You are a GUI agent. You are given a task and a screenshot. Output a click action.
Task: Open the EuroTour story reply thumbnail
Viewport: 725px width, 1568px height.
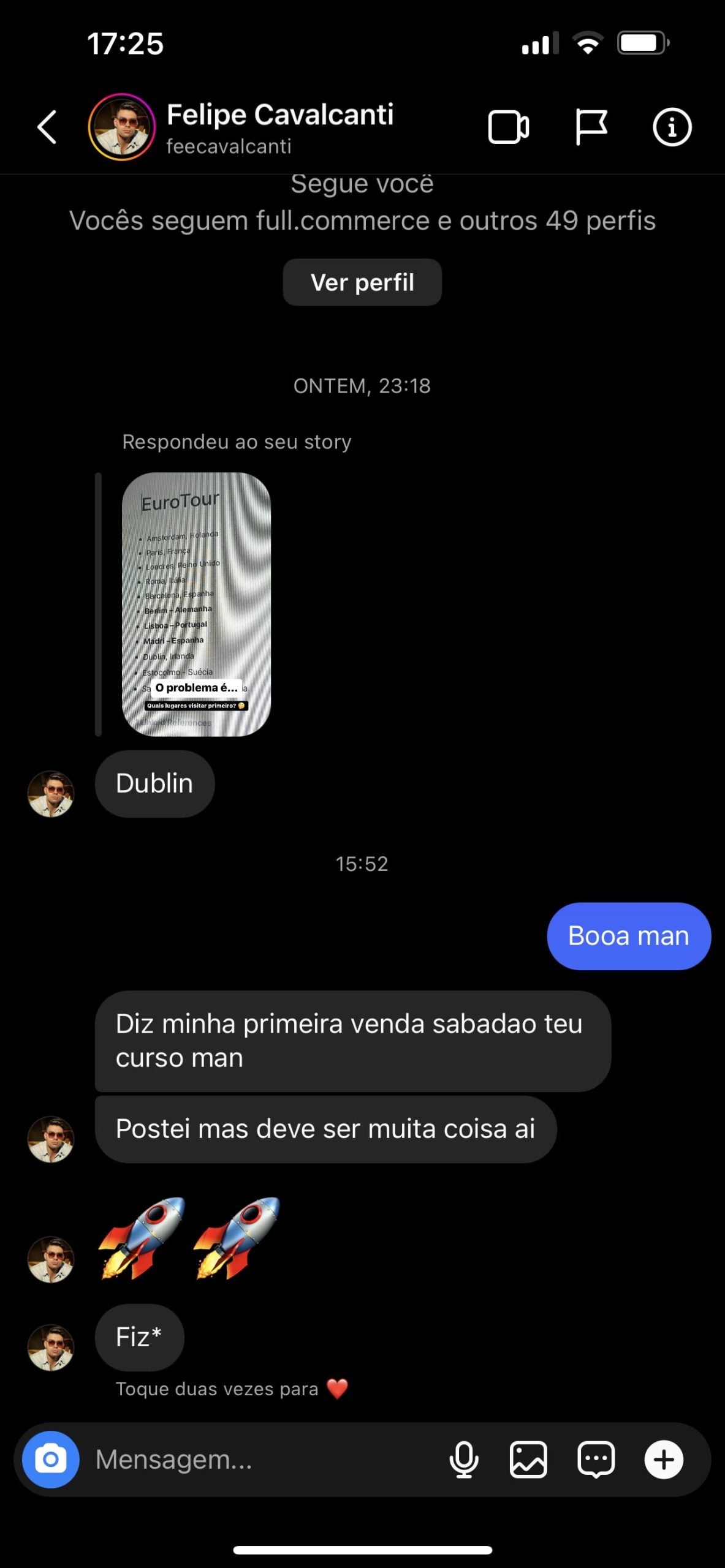click(x=196, y=604)
